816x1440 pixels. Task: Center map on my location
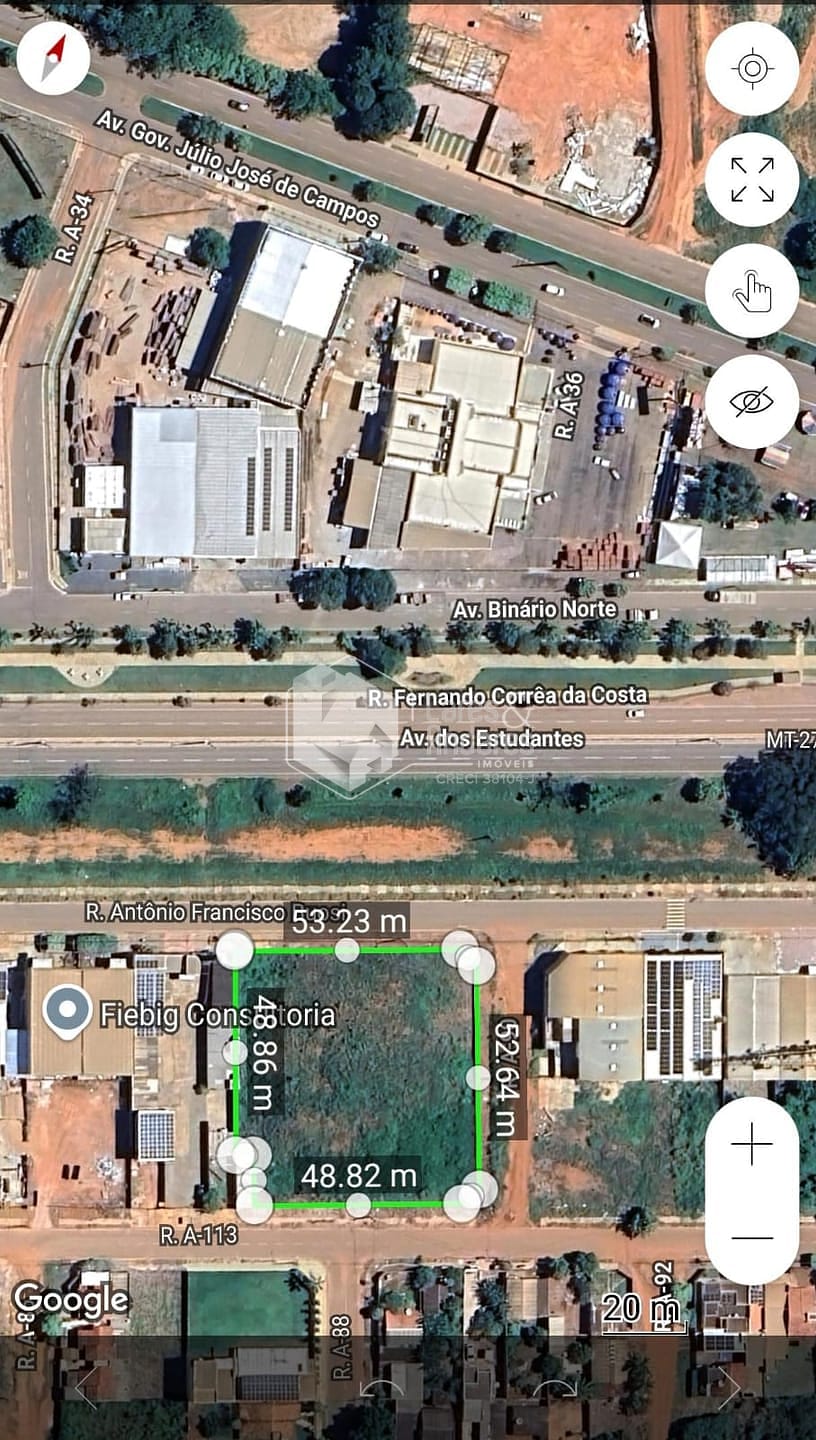[752, 68]
